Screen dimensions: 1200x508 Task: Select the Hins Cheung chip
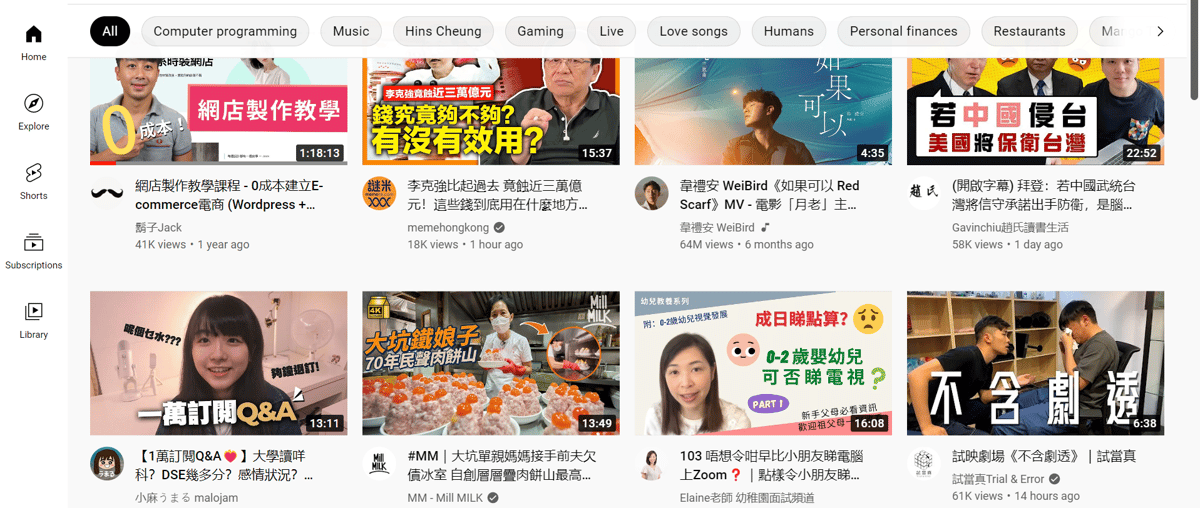click(x=443, y=31)
